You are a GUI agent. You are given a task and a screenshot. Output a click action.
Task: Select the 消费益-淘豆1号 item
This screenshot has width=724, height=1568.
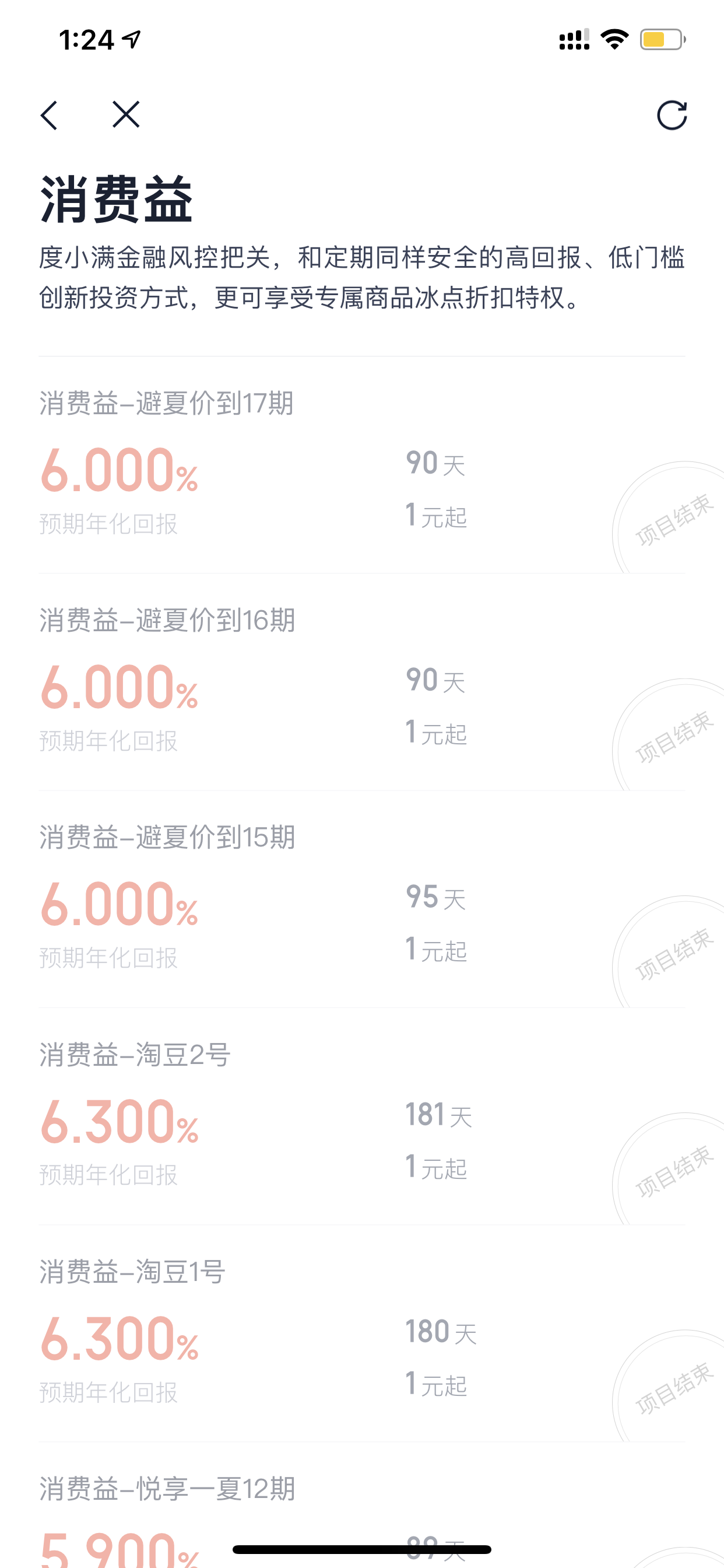pyautogui.click(x=362, y=1333)
